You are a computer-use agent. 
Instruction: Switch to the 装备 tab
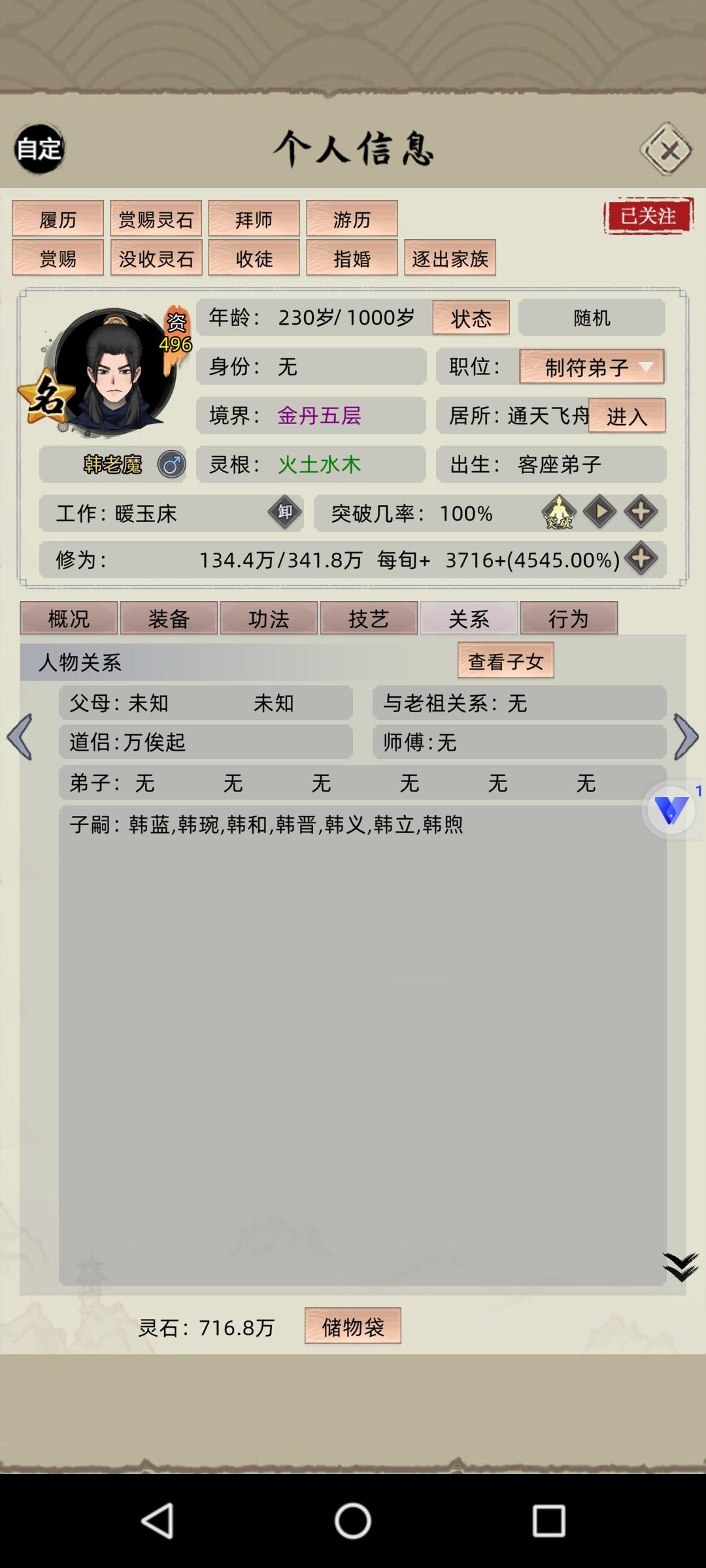coord(168,617)
